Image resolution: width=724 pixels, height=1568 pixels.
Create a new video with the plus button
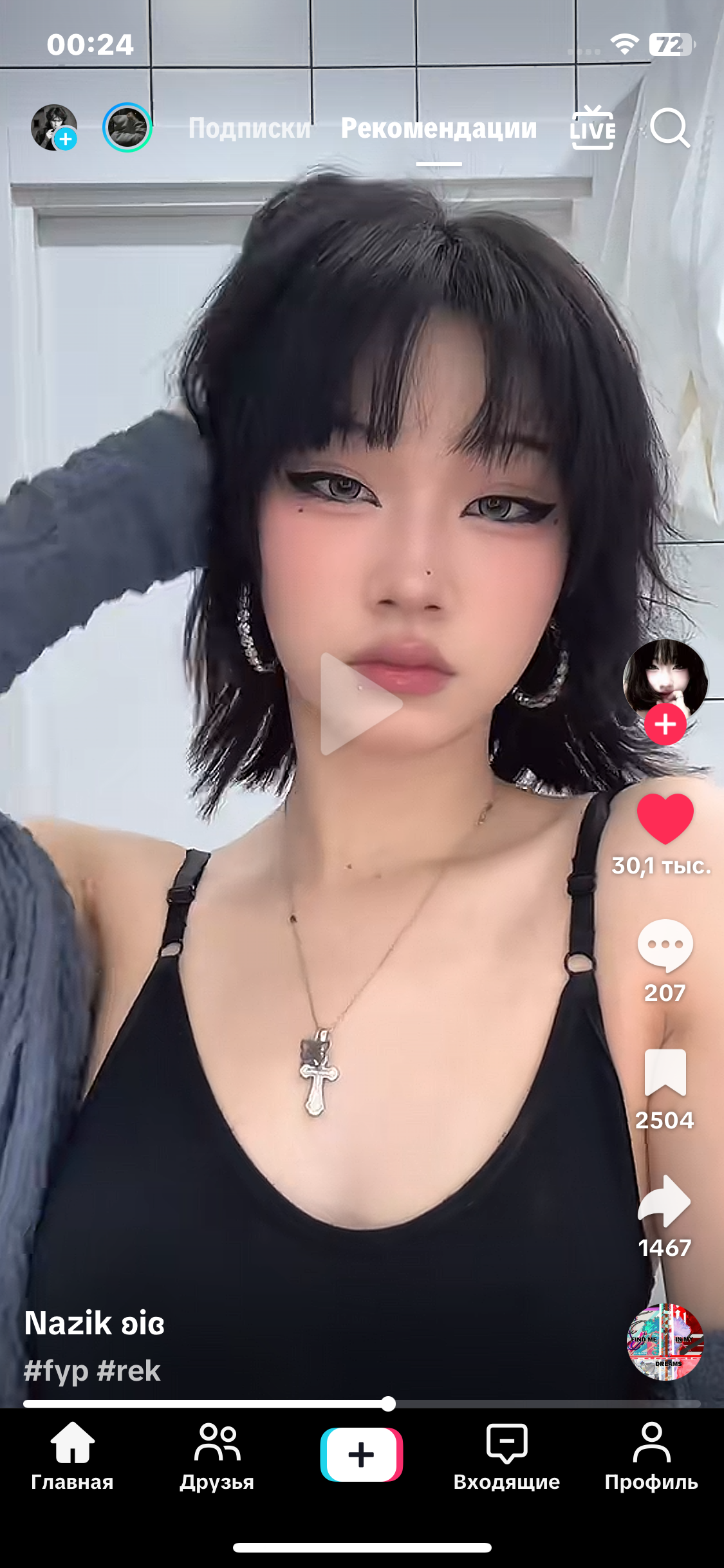coord(362,1455)
